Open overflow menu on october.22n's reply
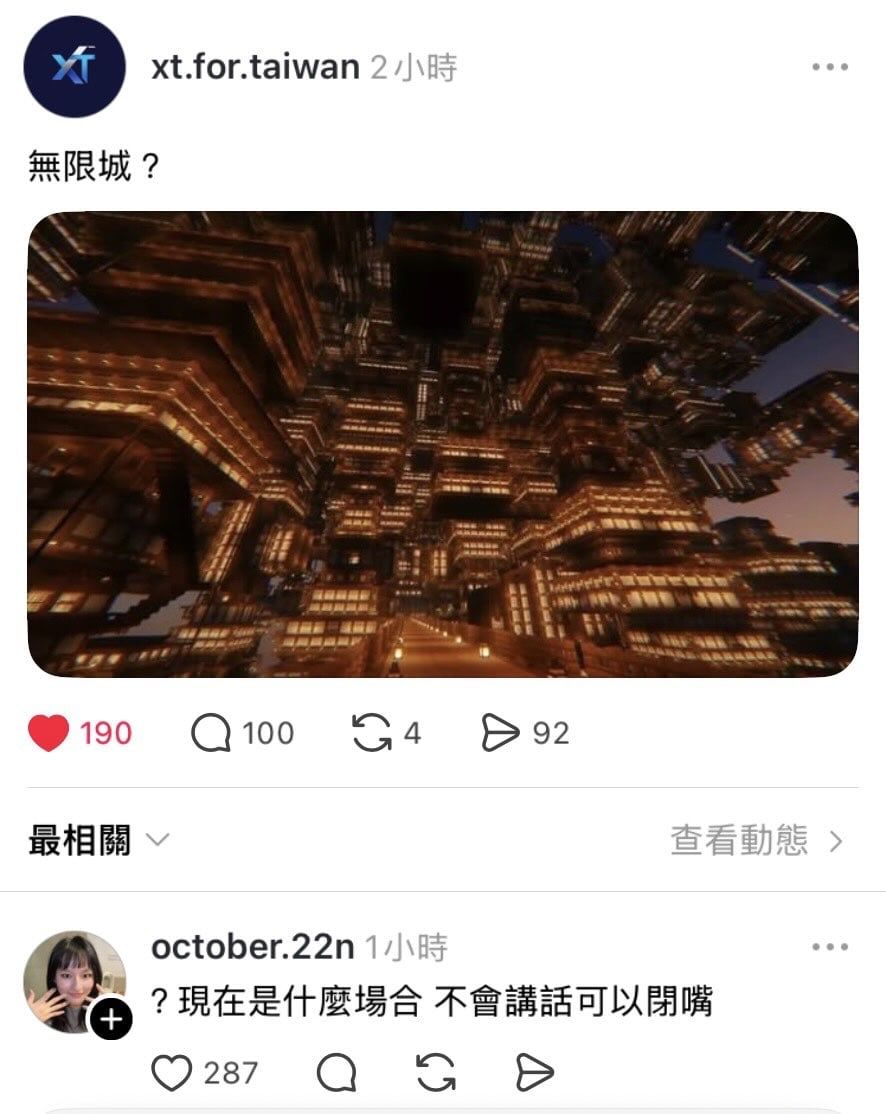Screen dimensions: 886x1114 [829, 947]
